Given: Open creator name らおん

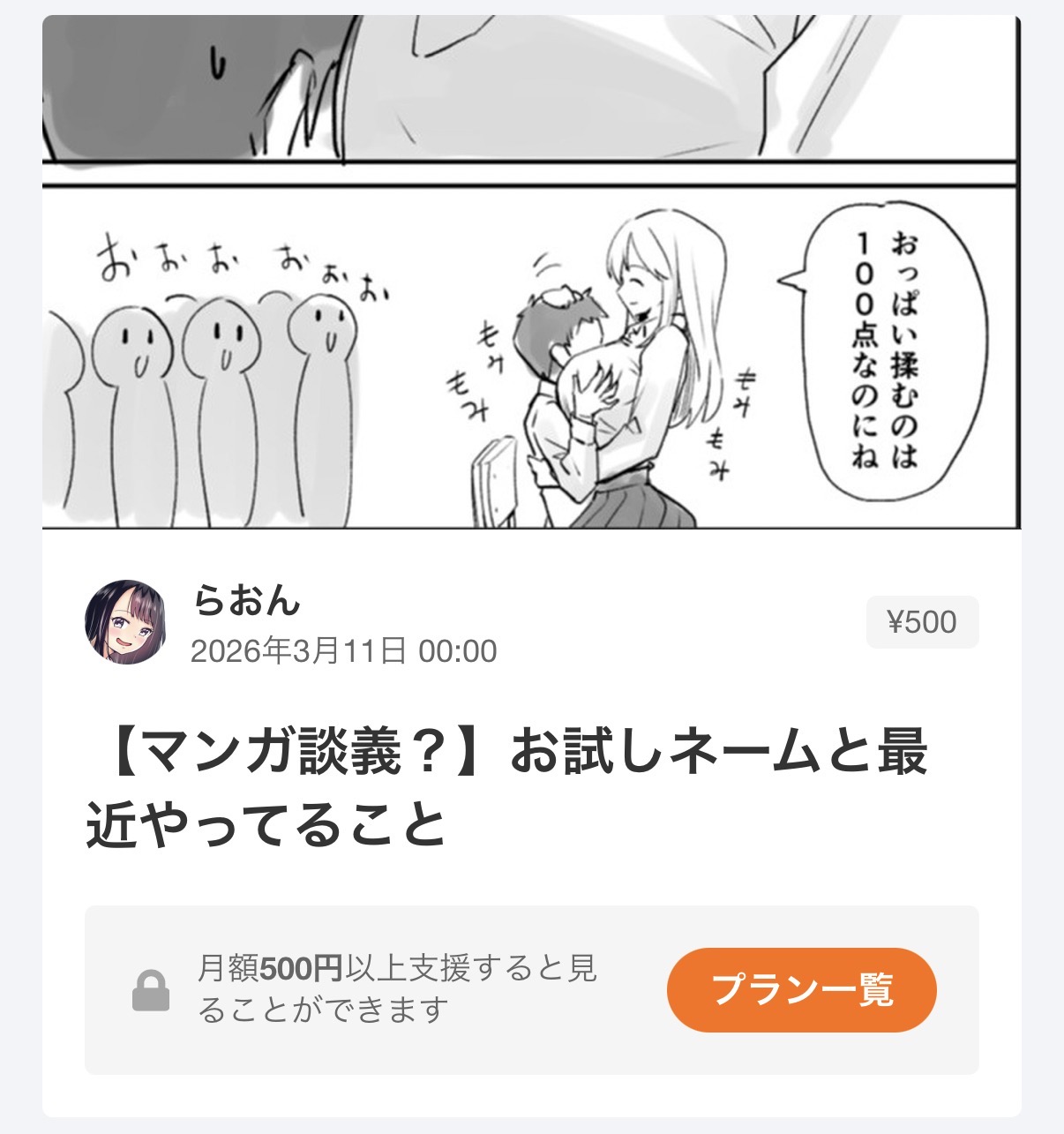Looking at the screenshot, I should 247,602.
